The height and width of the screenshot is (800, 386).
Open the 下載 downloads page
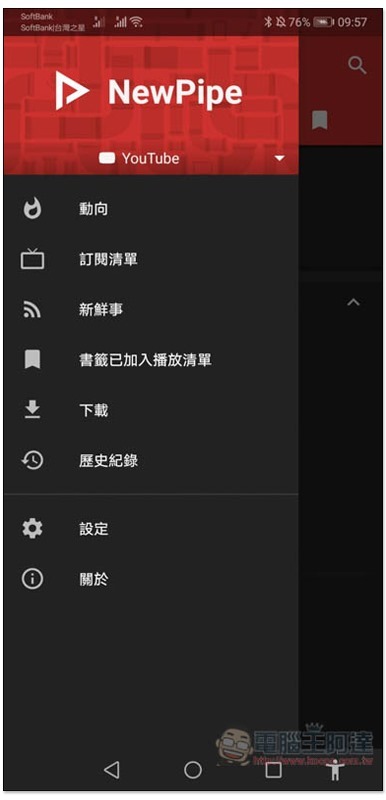click(x=151, y=410)
